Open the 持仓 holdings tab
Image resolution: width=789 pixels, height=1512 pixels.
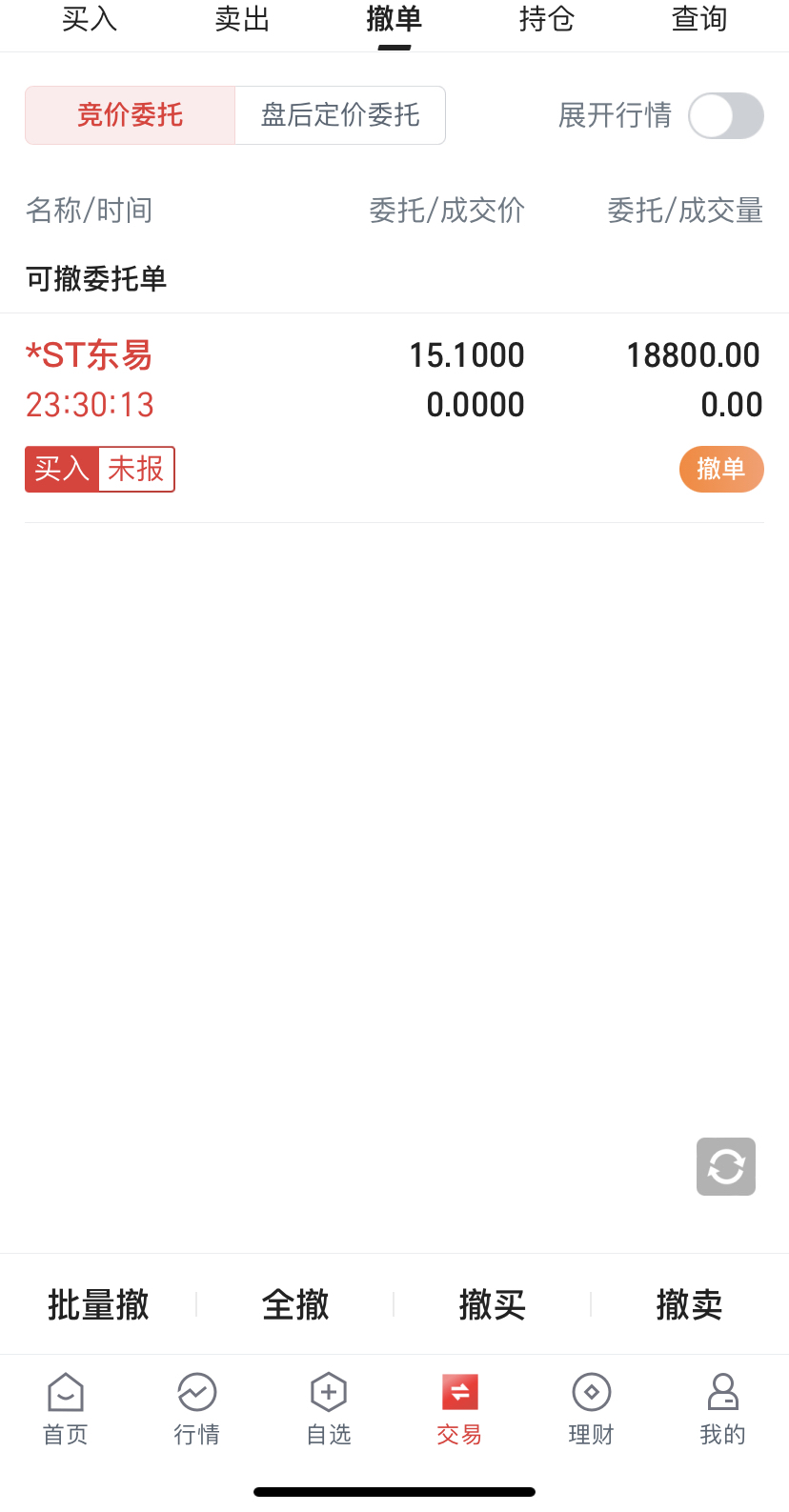[547, 20]
